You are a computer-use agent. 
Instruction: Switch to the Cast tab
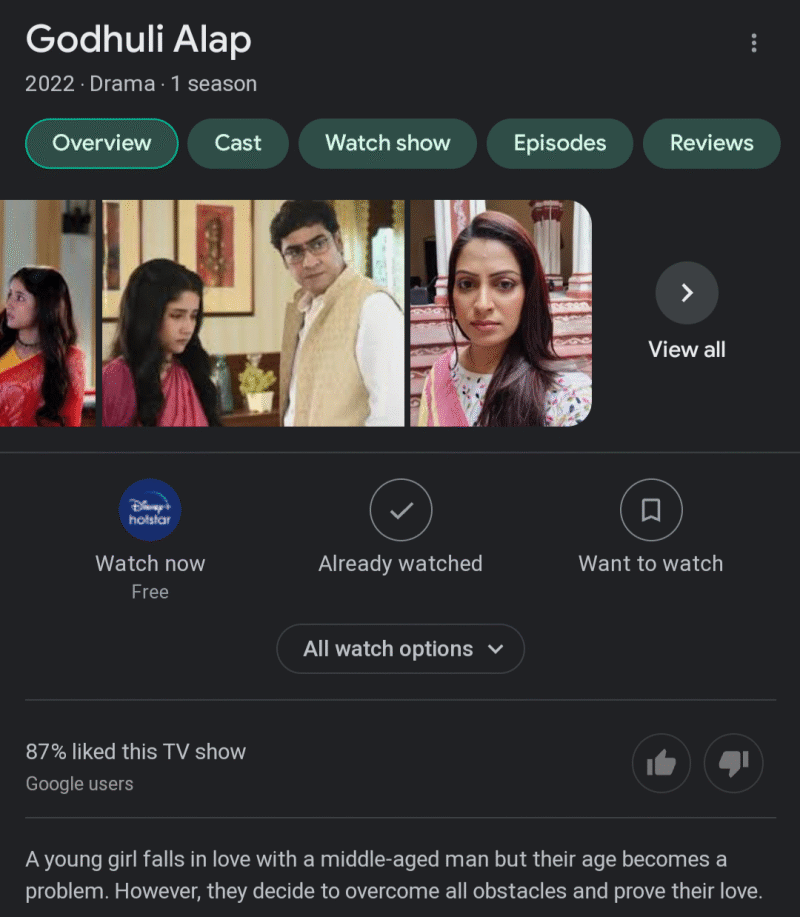pyautogui.click(x=238, y=143)
